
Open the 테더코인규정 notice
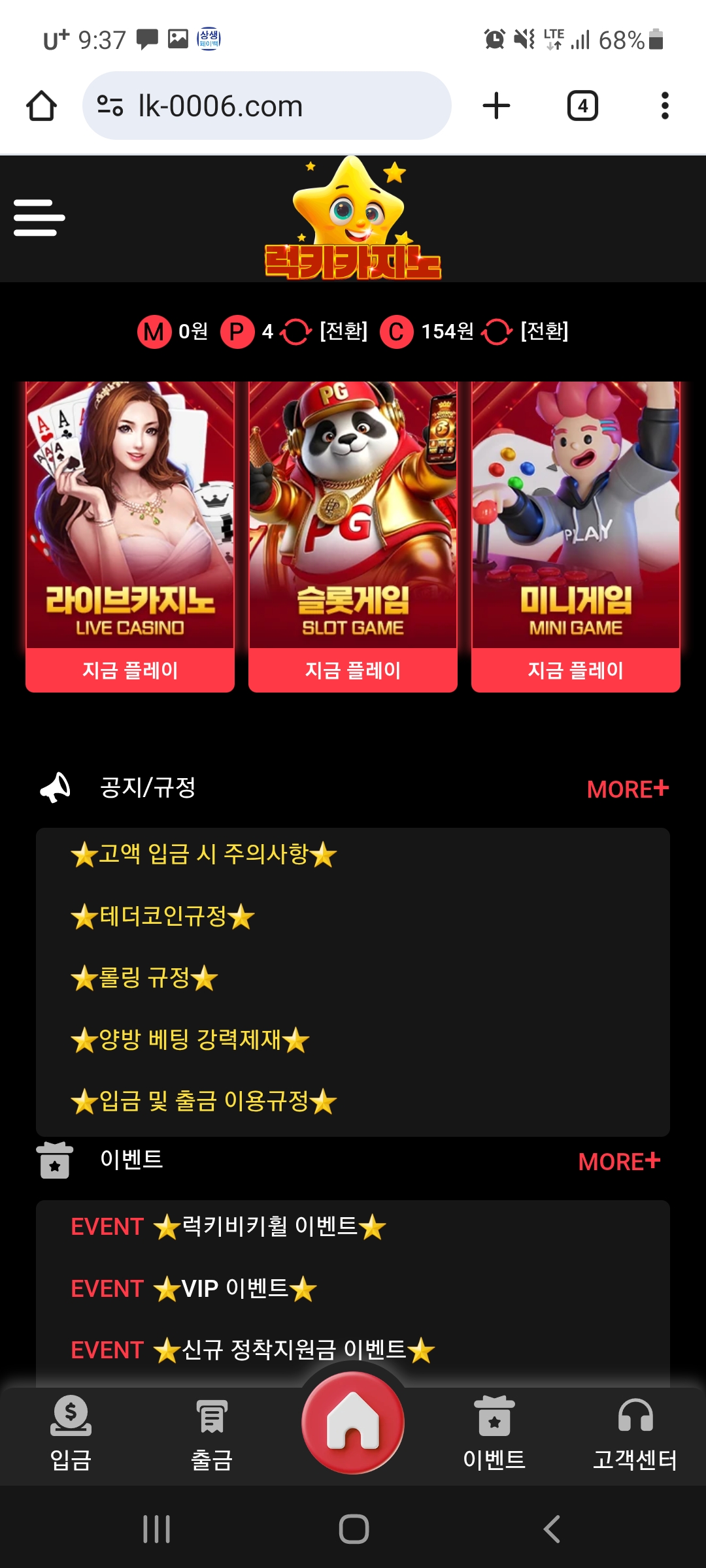click(163, 916)
